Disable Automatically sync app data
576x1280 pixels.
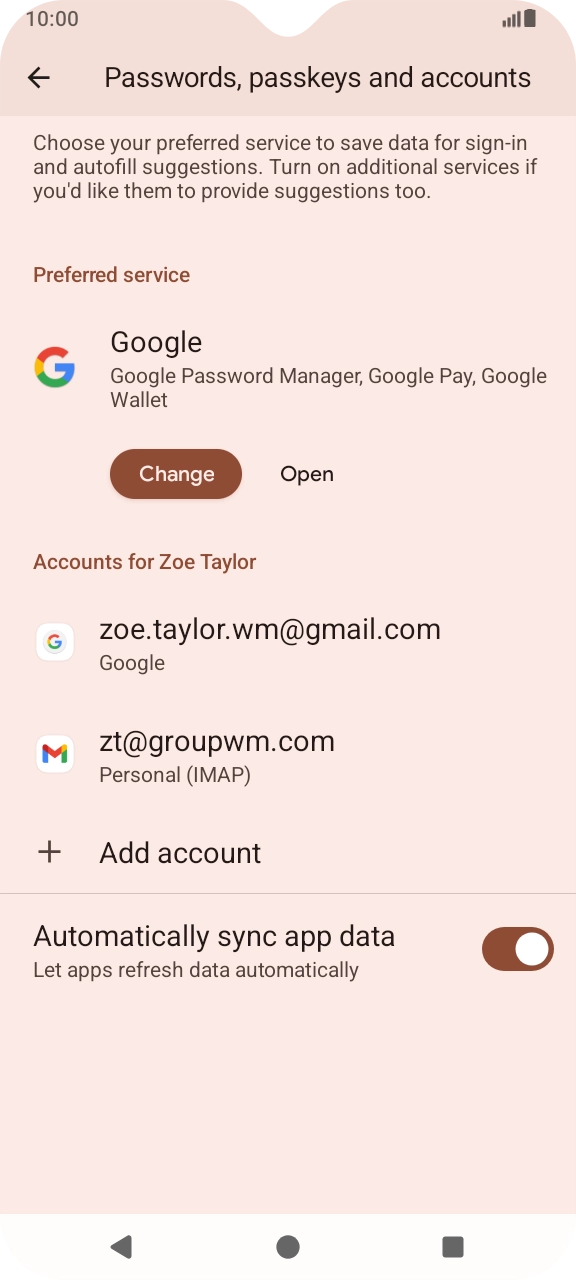pos(518,949)
